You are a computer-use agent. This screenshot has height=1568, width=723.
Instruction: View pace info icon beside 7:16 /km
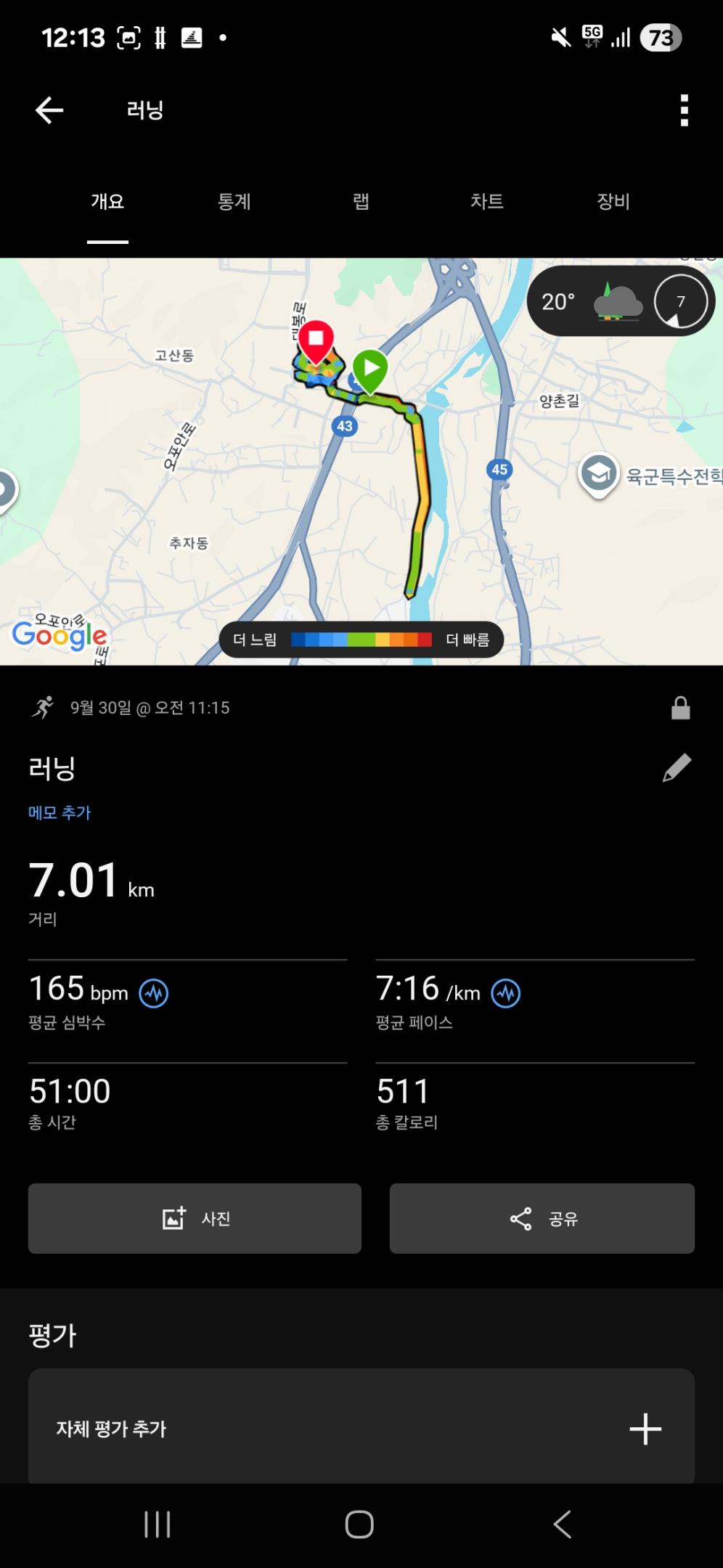(506, 992)
